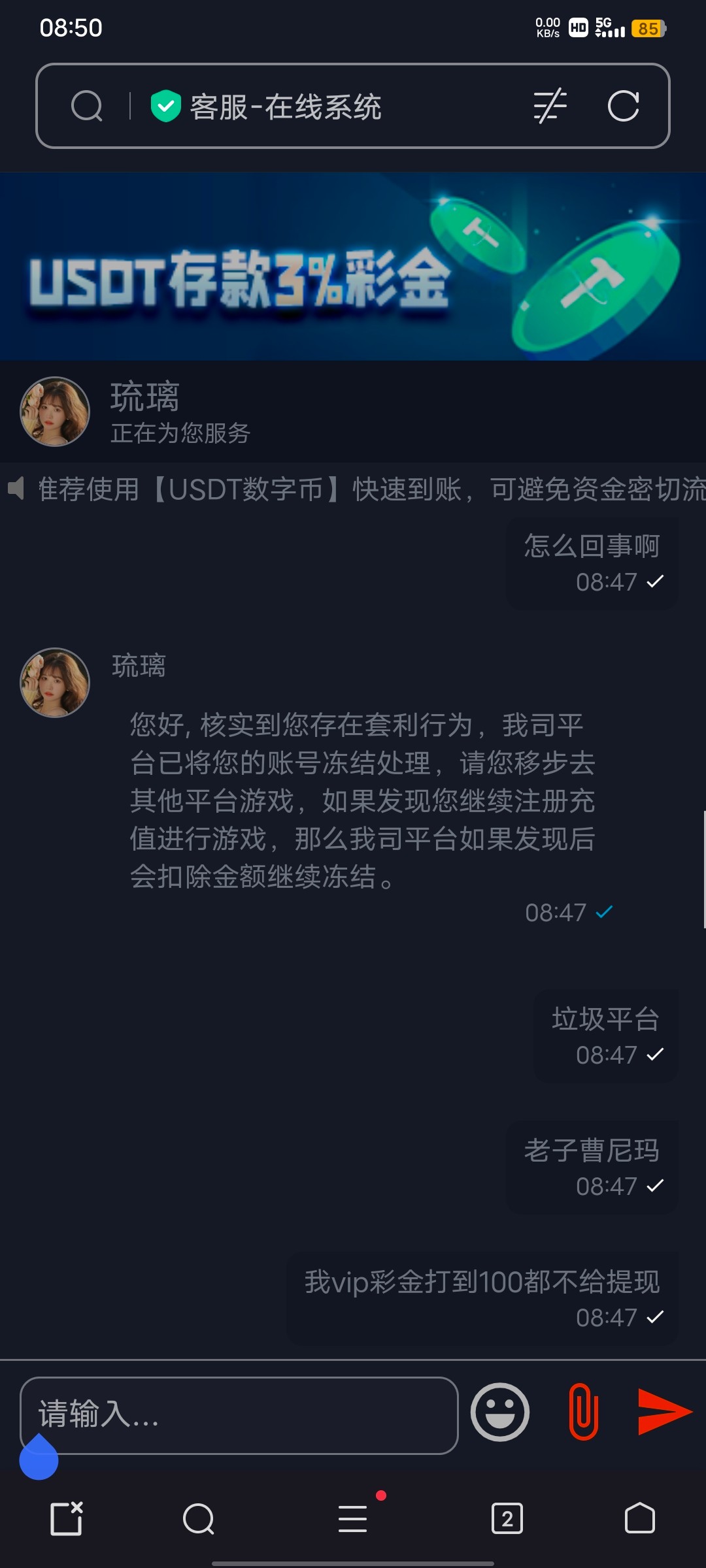The image size is (706, 1568).
Task: Reload the page with the refresh icon
Action: (x=623, y=106)
